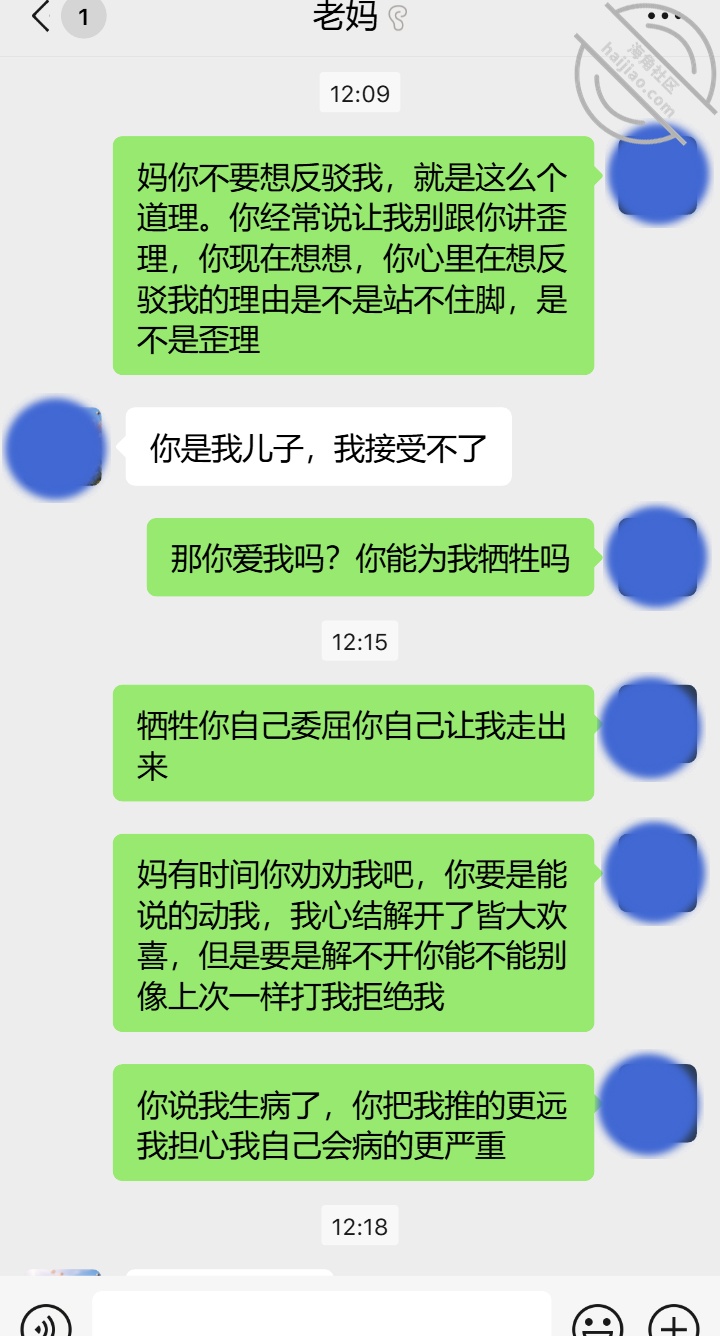This screenshot has width=720, height=1336.
Task: Open the emoji picker
Action: pos(598,1320)
